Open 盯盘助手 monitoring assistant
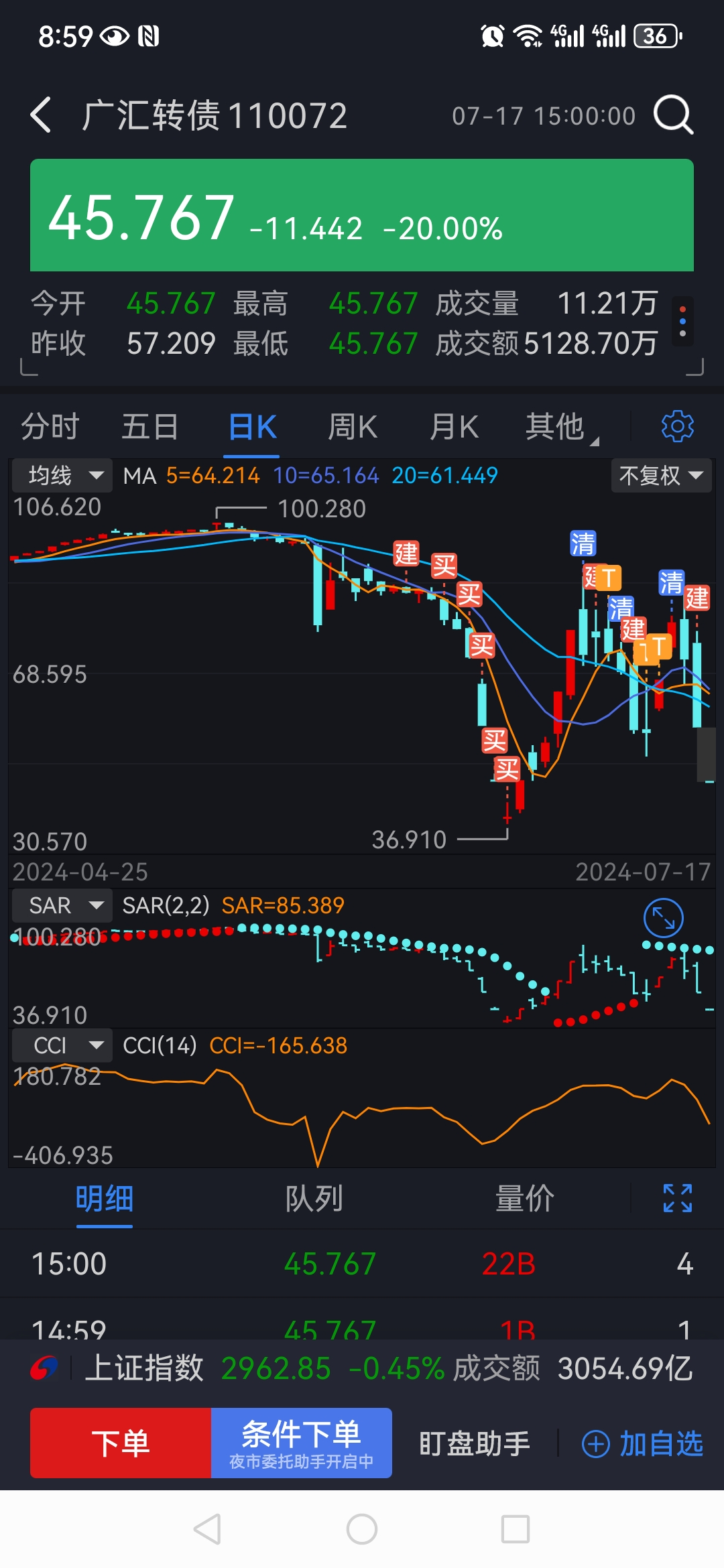The height and width of the screenshot is (1568, 724). (x=475, y=1443)
